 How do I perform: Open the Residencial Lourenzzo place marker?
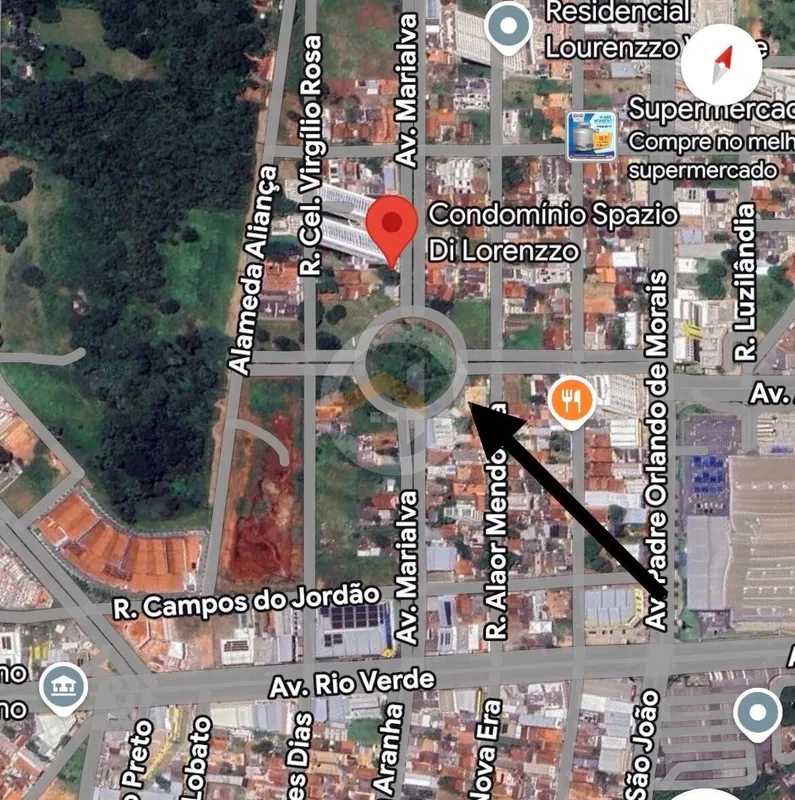coord(509,27)
